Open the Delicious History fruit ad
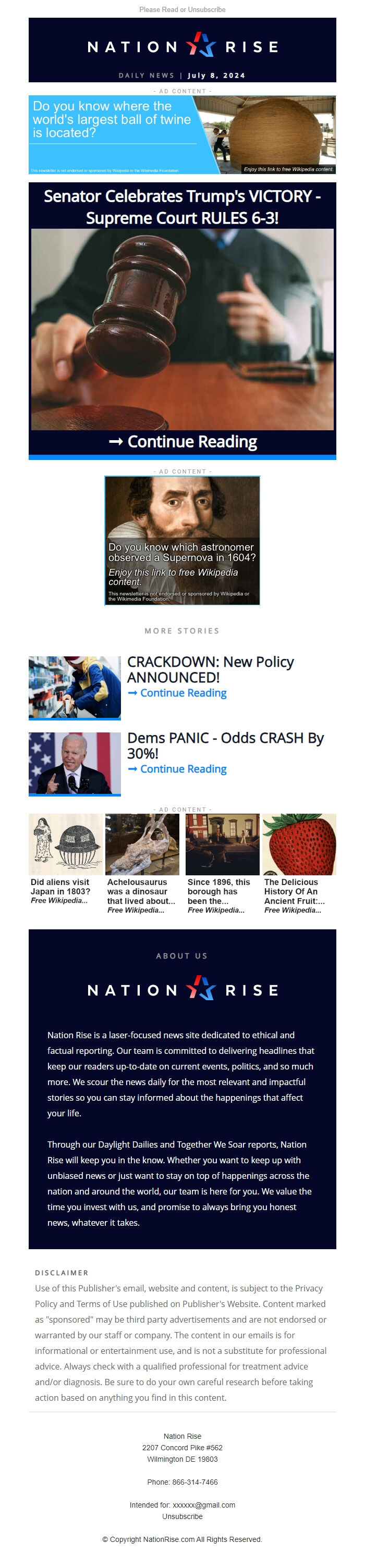The image size is (365, 1568). 299,863
